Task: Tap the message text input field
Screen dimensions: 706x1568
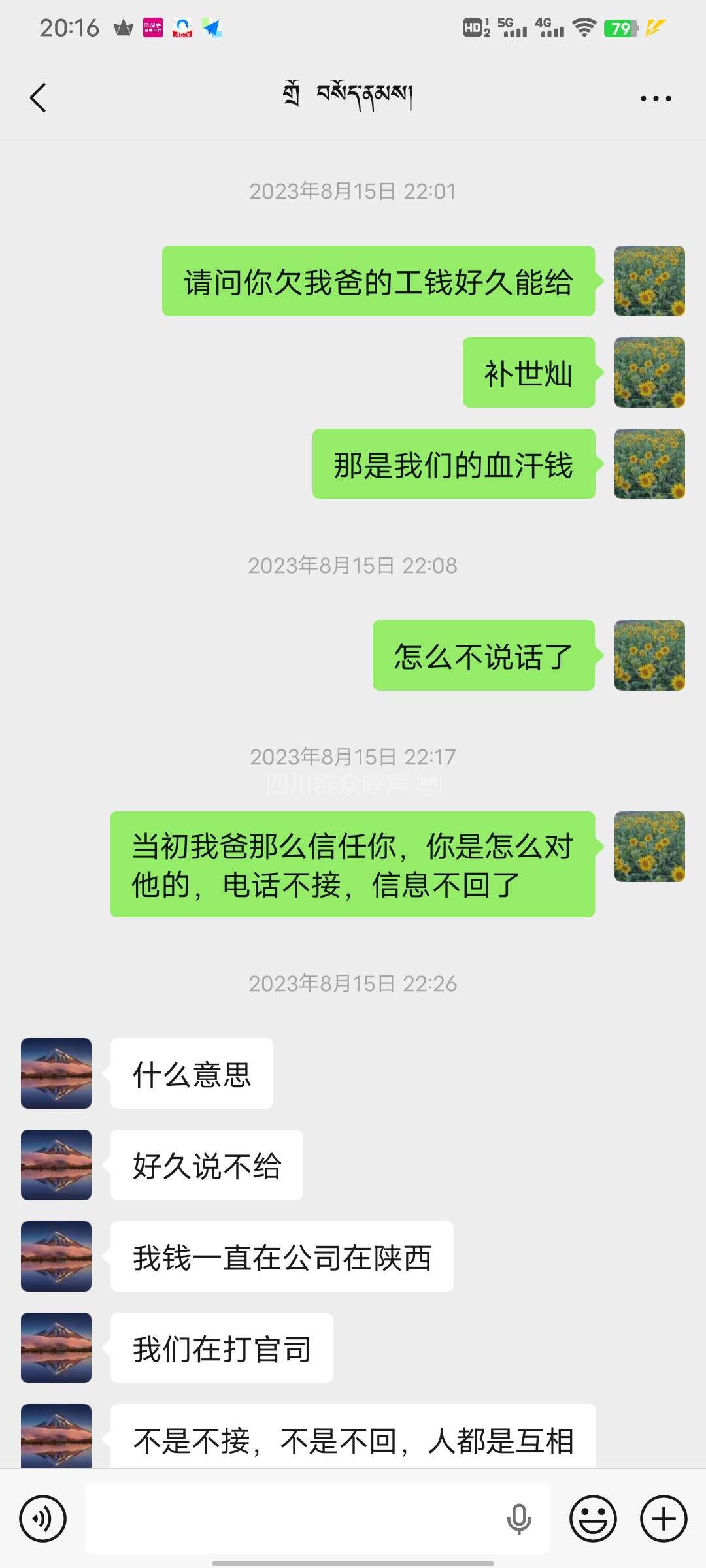Action: [x=294, y=1518]
